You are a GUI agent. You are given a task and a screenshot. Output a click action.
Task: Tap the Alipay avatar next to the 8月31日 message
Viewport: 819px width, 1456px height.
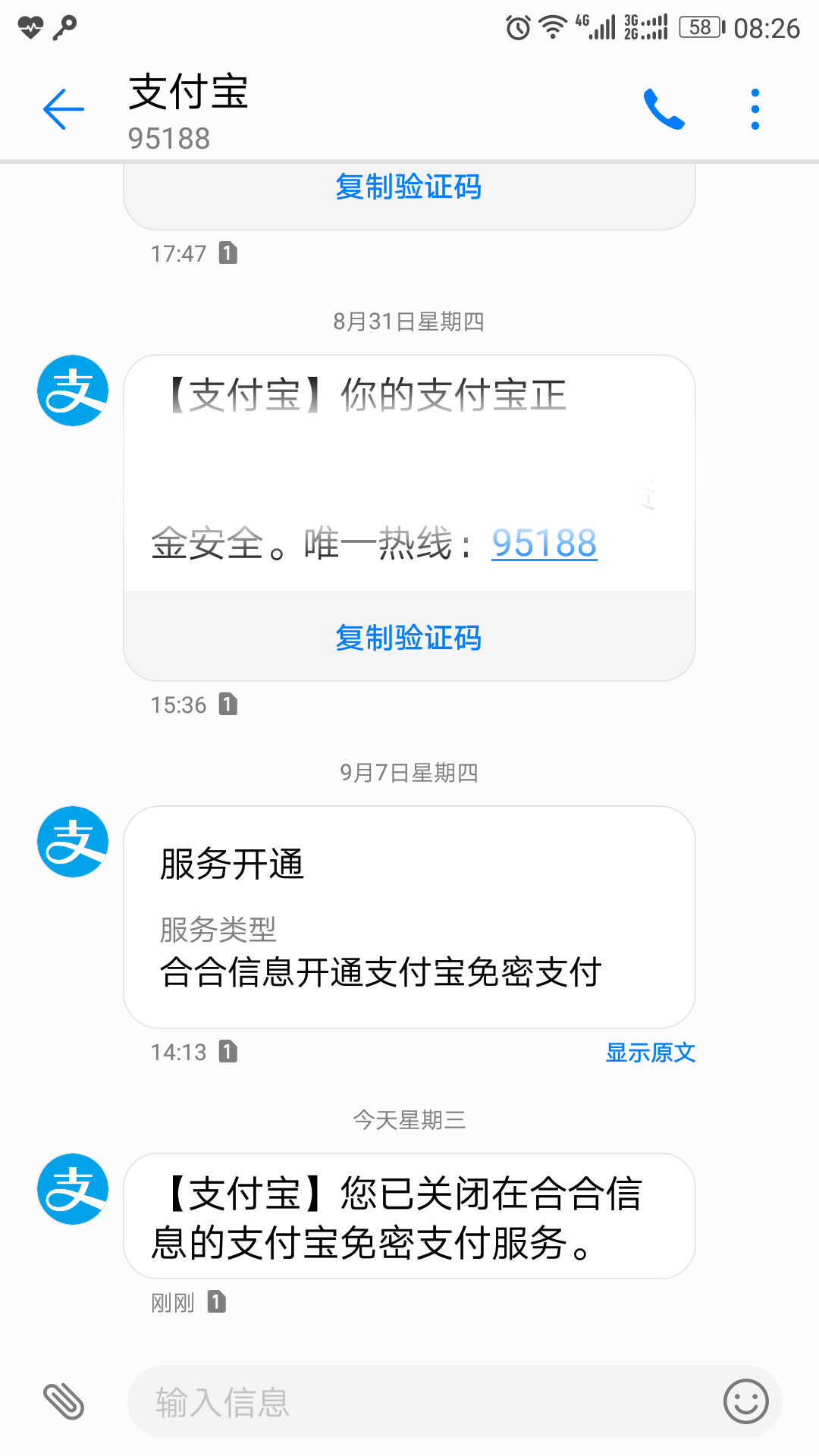click(72, 390)
